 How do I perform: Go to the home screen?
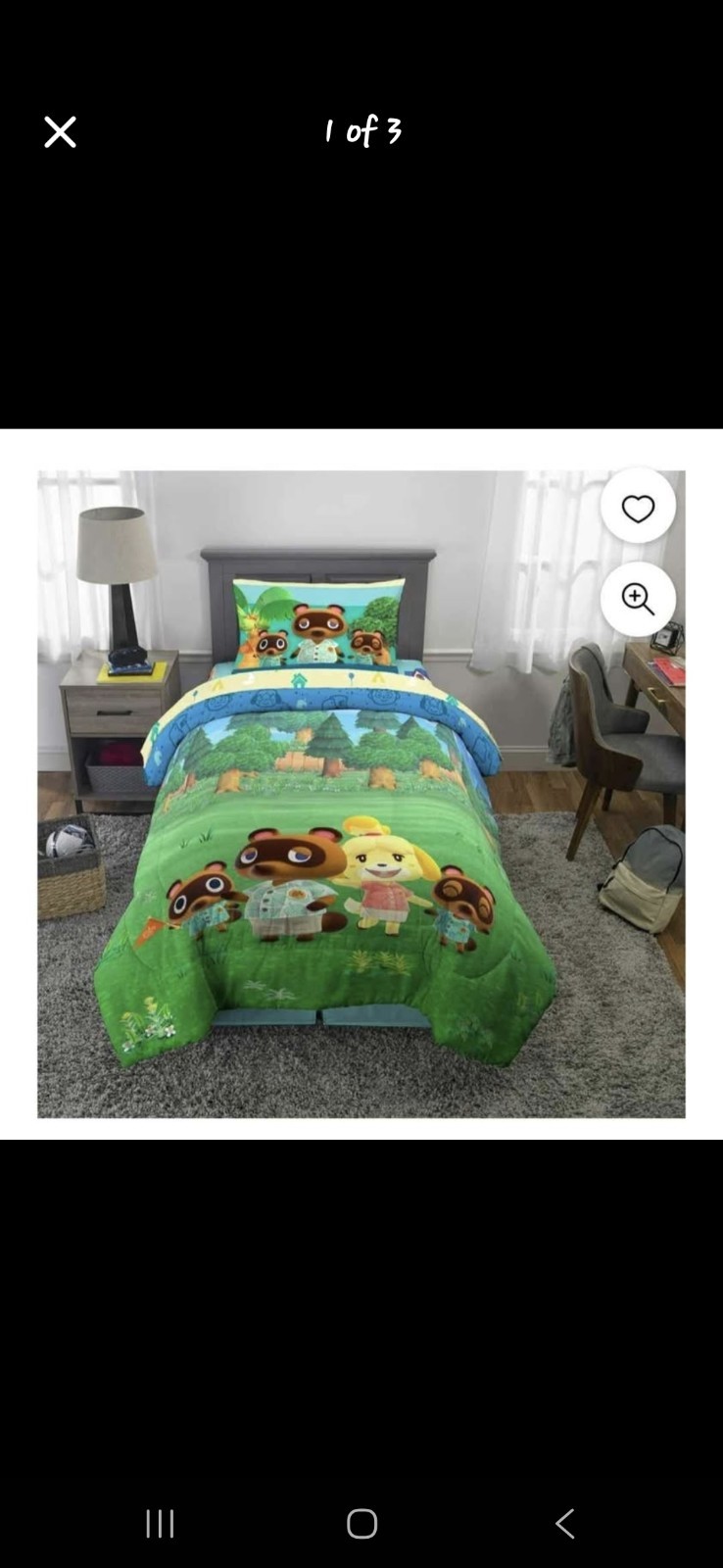[361, 1523]
